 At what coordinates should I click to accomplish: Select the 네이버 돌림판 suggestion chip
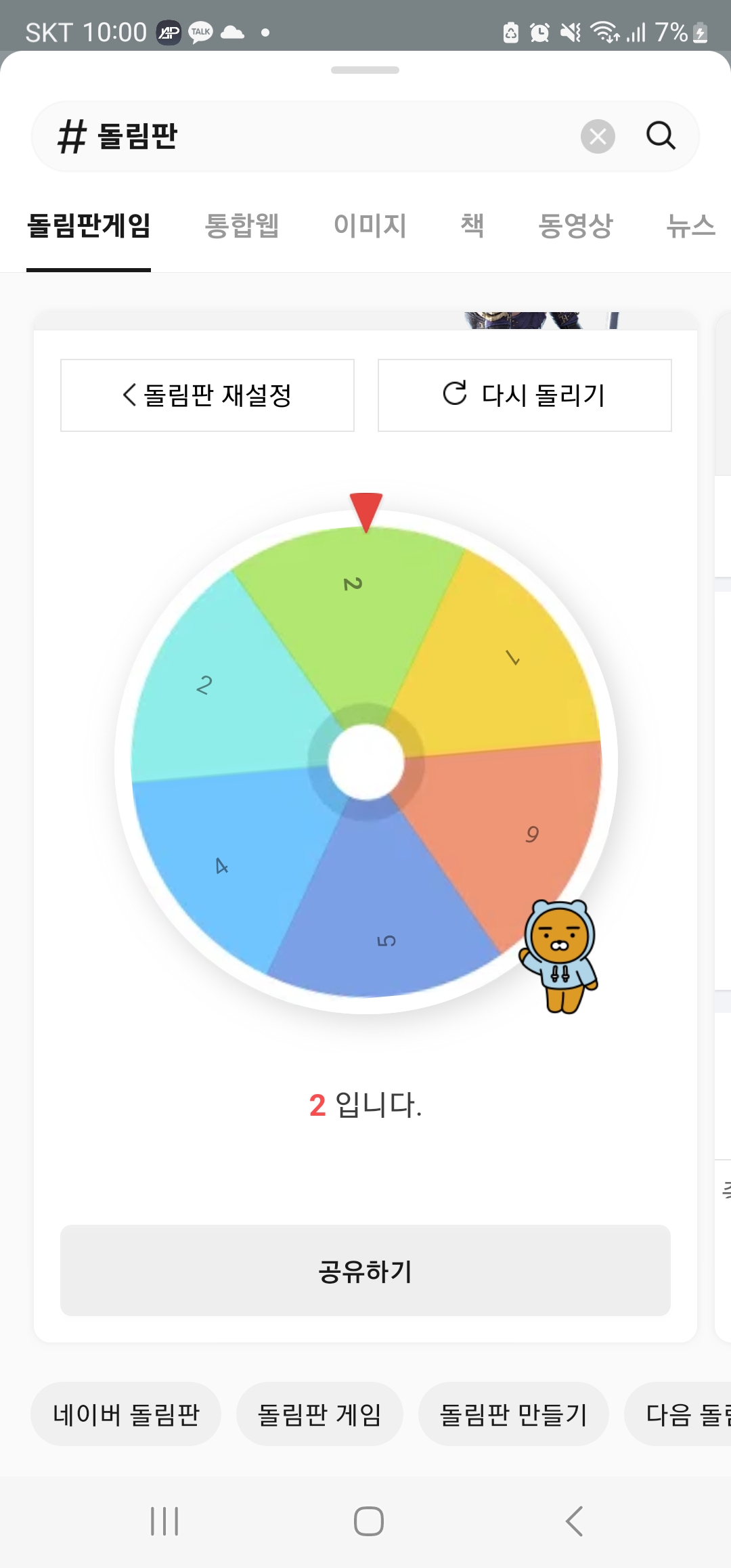[x=126, y=1414]
